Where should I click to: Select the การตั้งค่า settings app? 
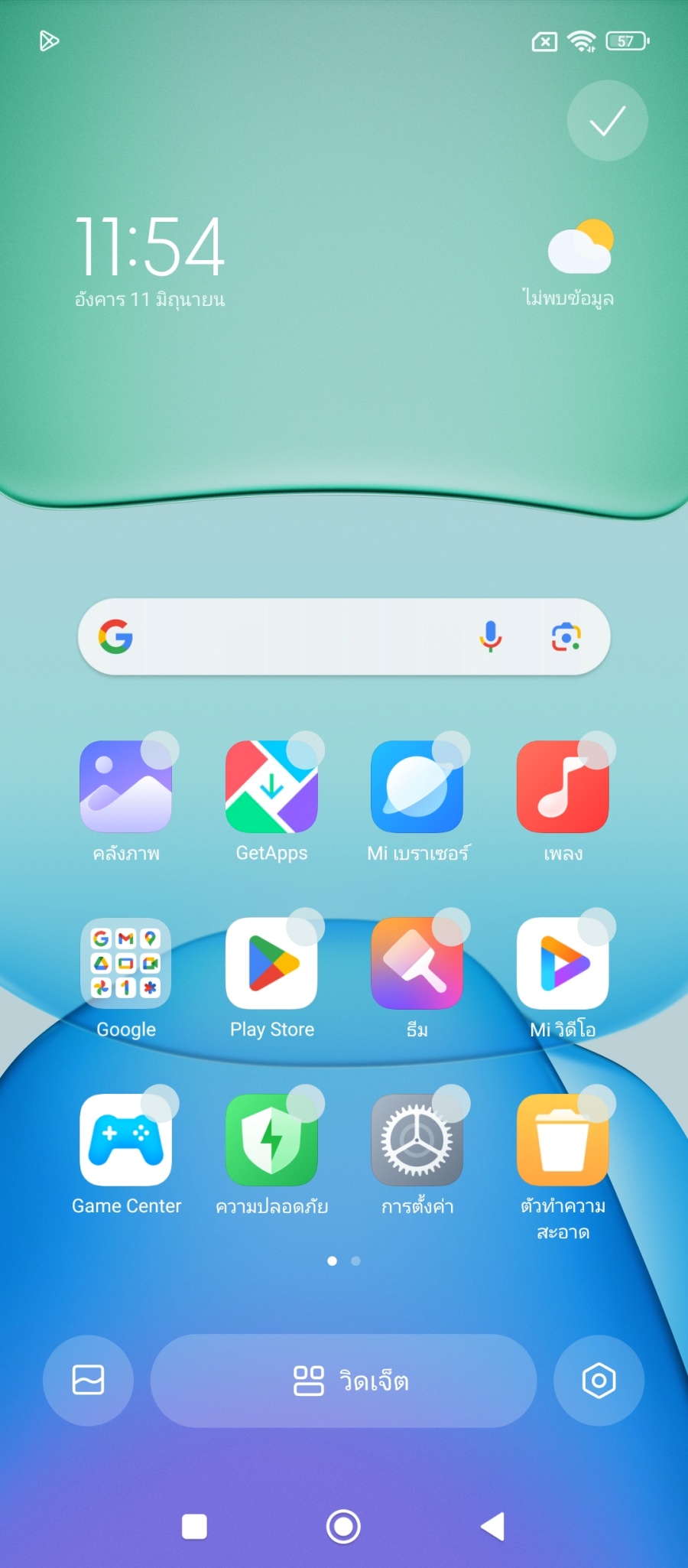[417, 1140]
